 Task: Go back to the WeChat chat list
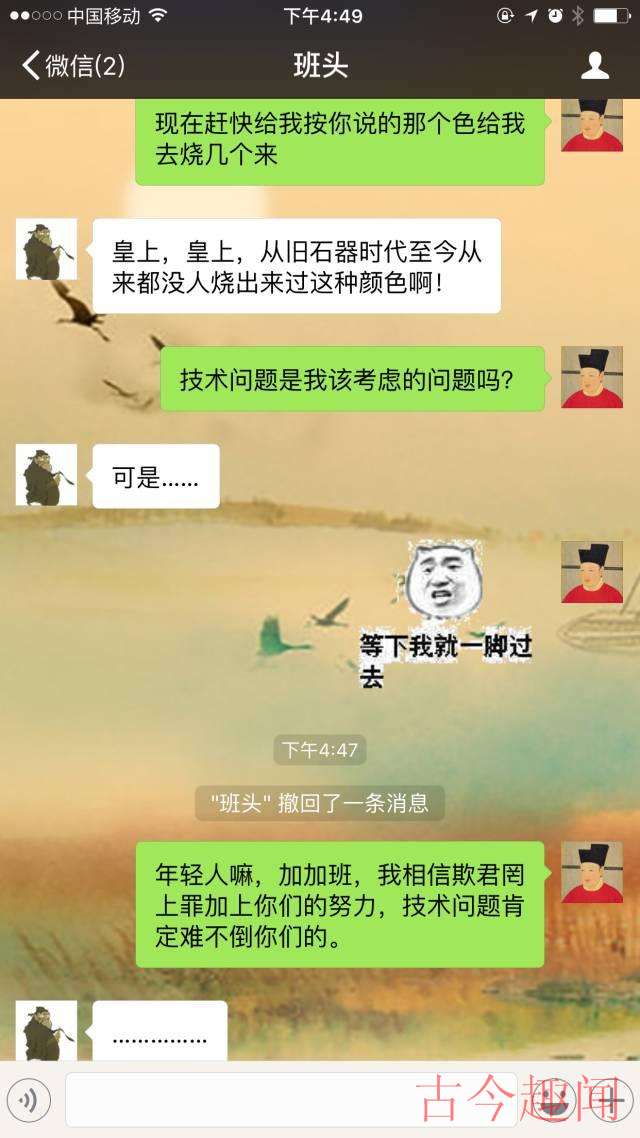tap(72, 66)
